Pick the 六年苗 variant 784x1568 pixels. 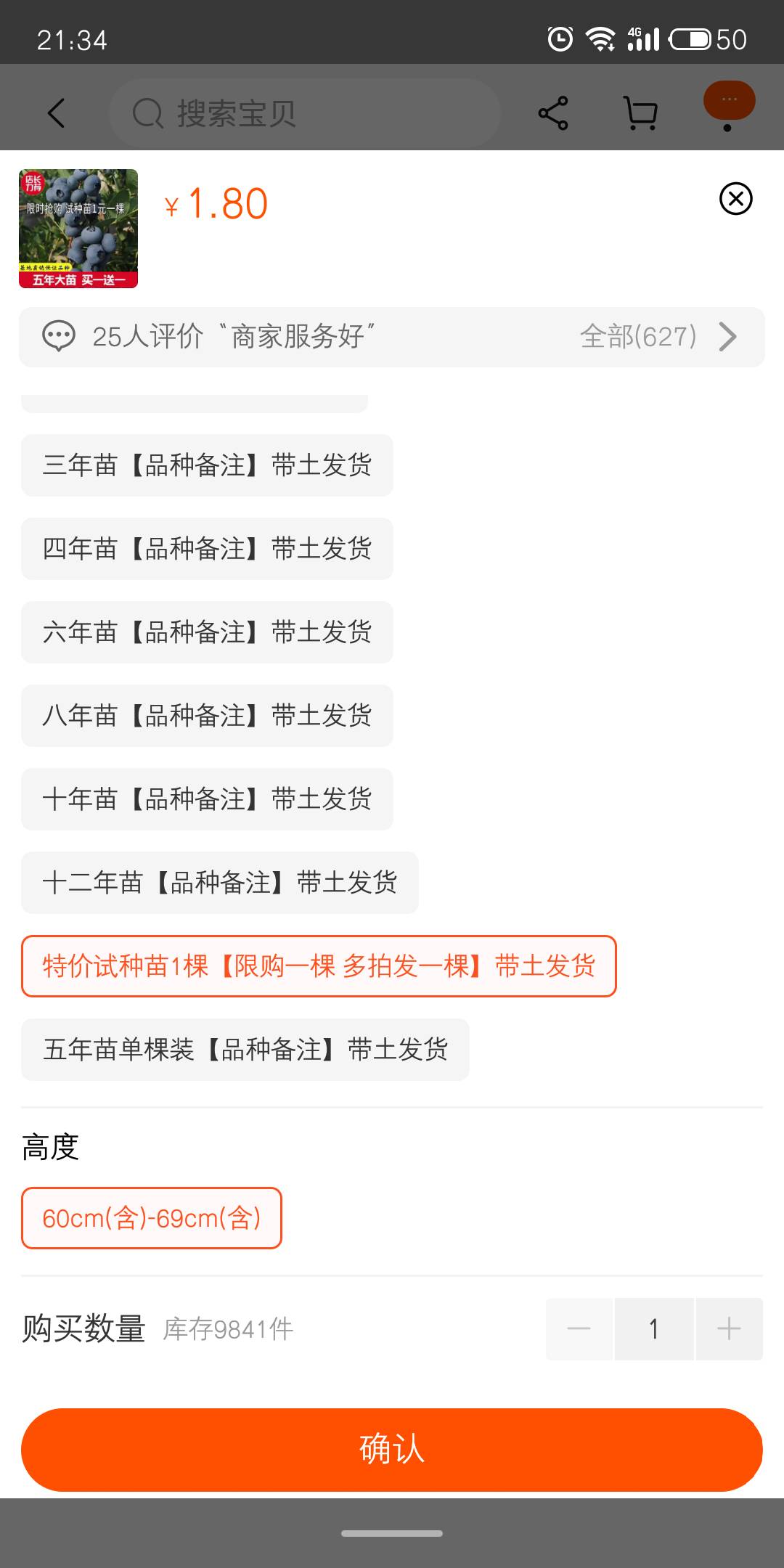[207, 632]
